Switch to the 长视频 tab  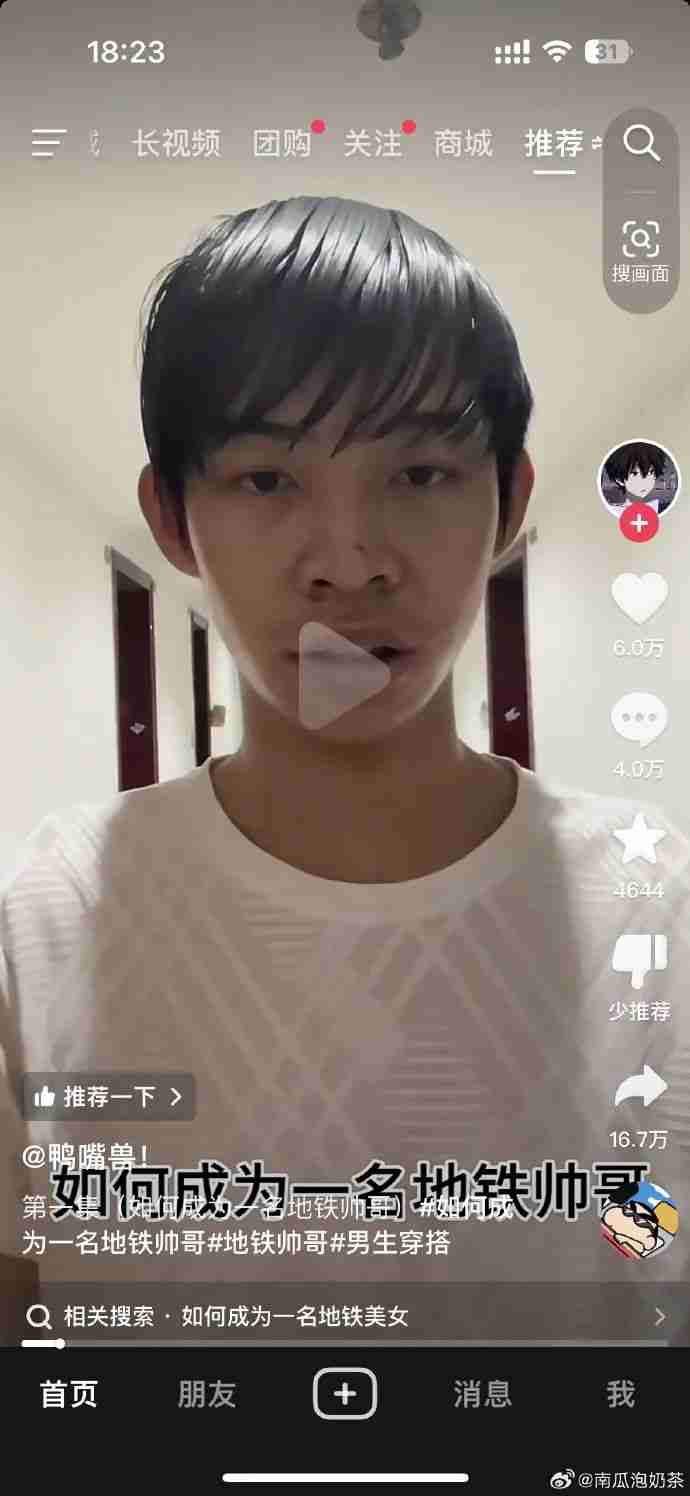176,144
